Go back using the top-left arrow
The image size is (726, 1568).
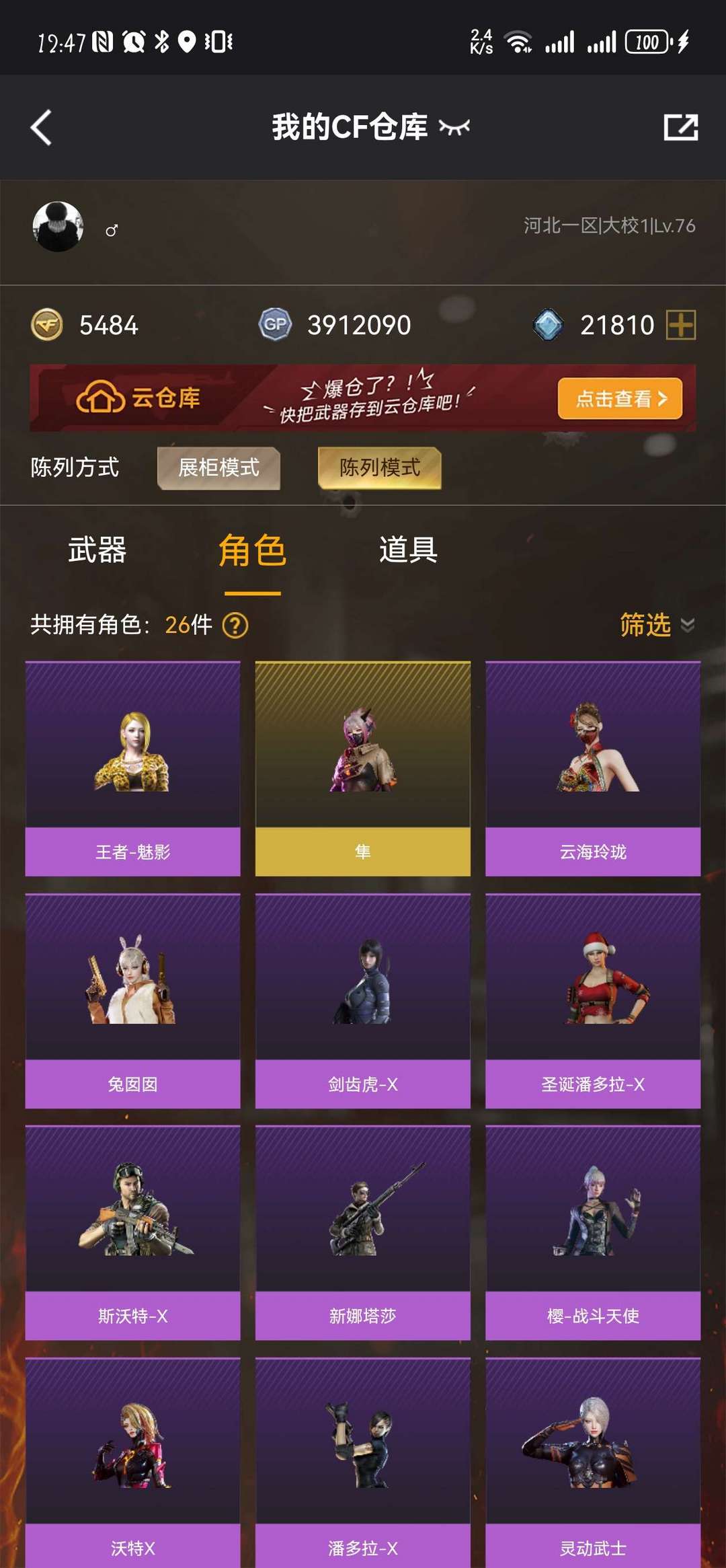click(41, 127)
